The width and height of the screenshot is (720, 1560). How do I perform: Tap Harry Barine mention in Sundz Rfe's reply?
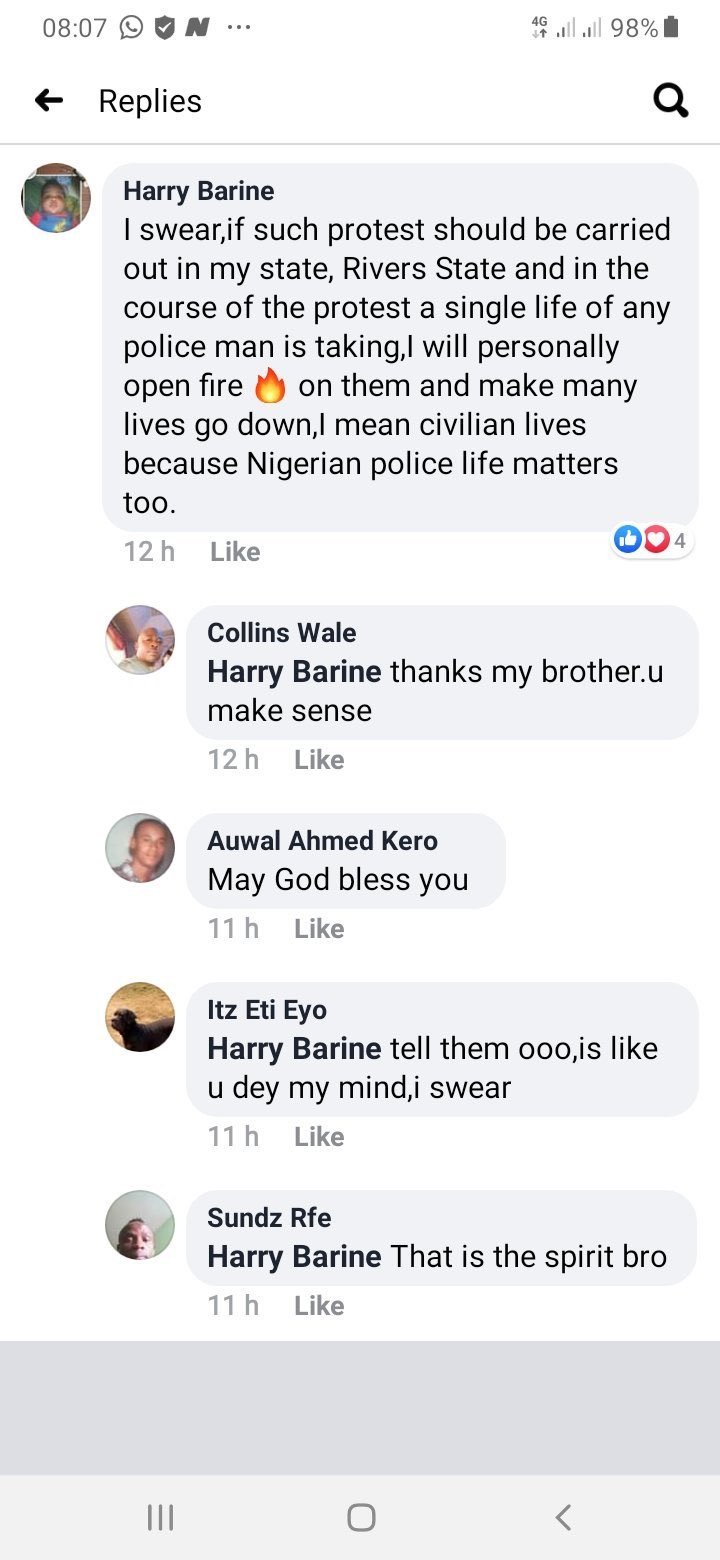click(294, 1257)
